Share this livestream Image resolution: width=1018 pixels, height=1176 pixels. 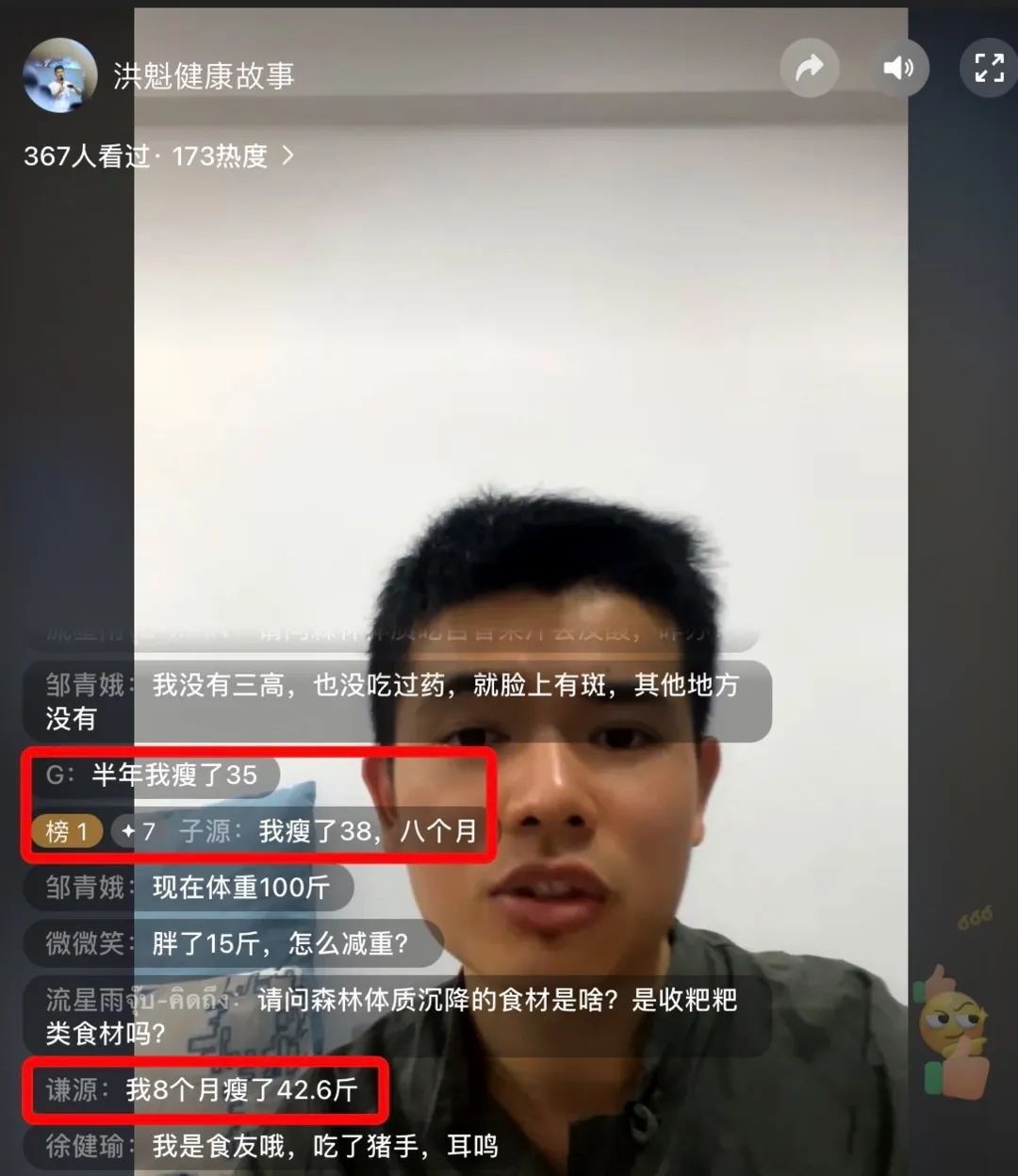click(x=809, y=68)
